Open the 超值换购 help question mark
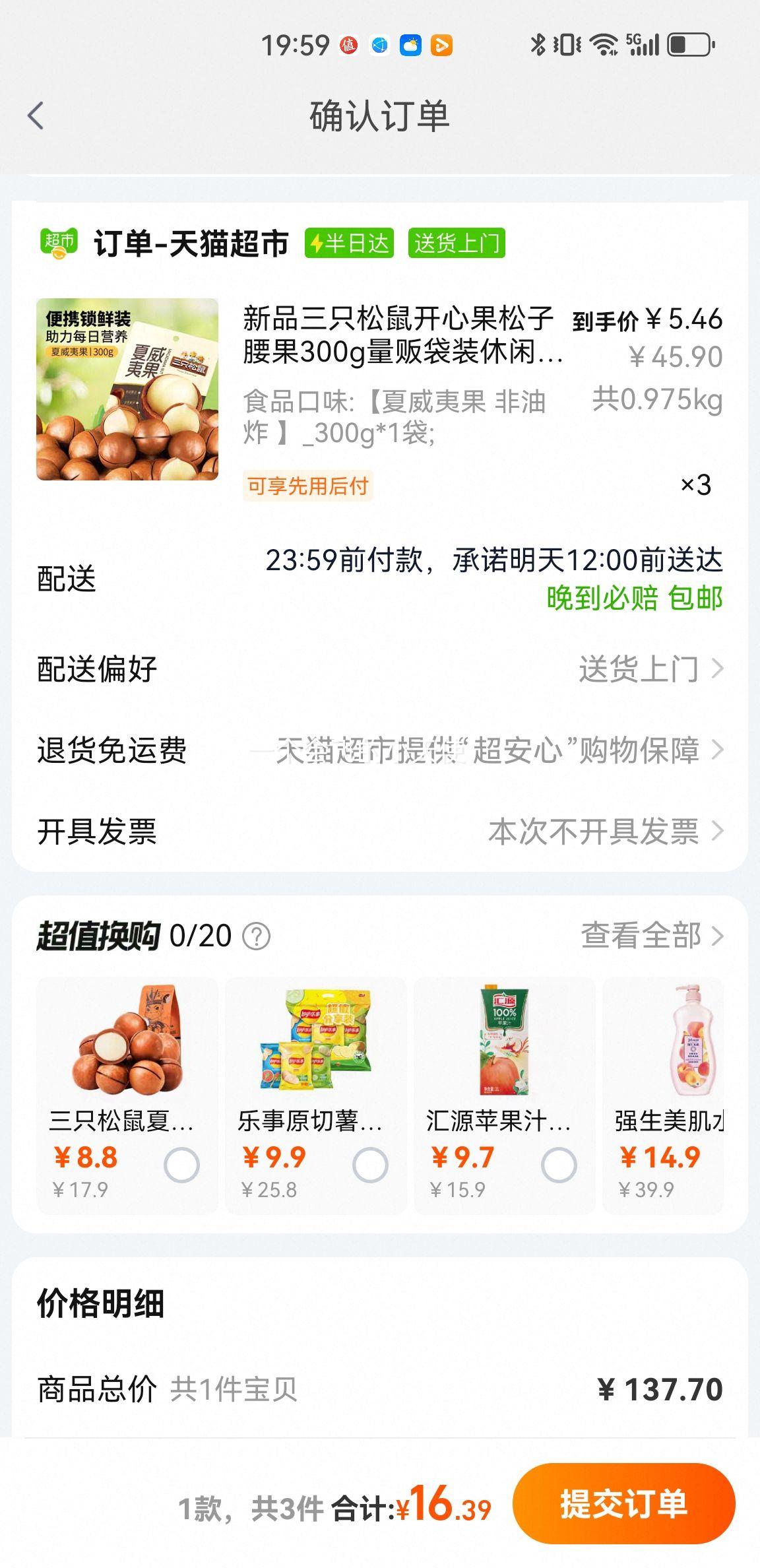This screenshot has width=760, height=1568. pyautogui.click(x=257, y=936)
